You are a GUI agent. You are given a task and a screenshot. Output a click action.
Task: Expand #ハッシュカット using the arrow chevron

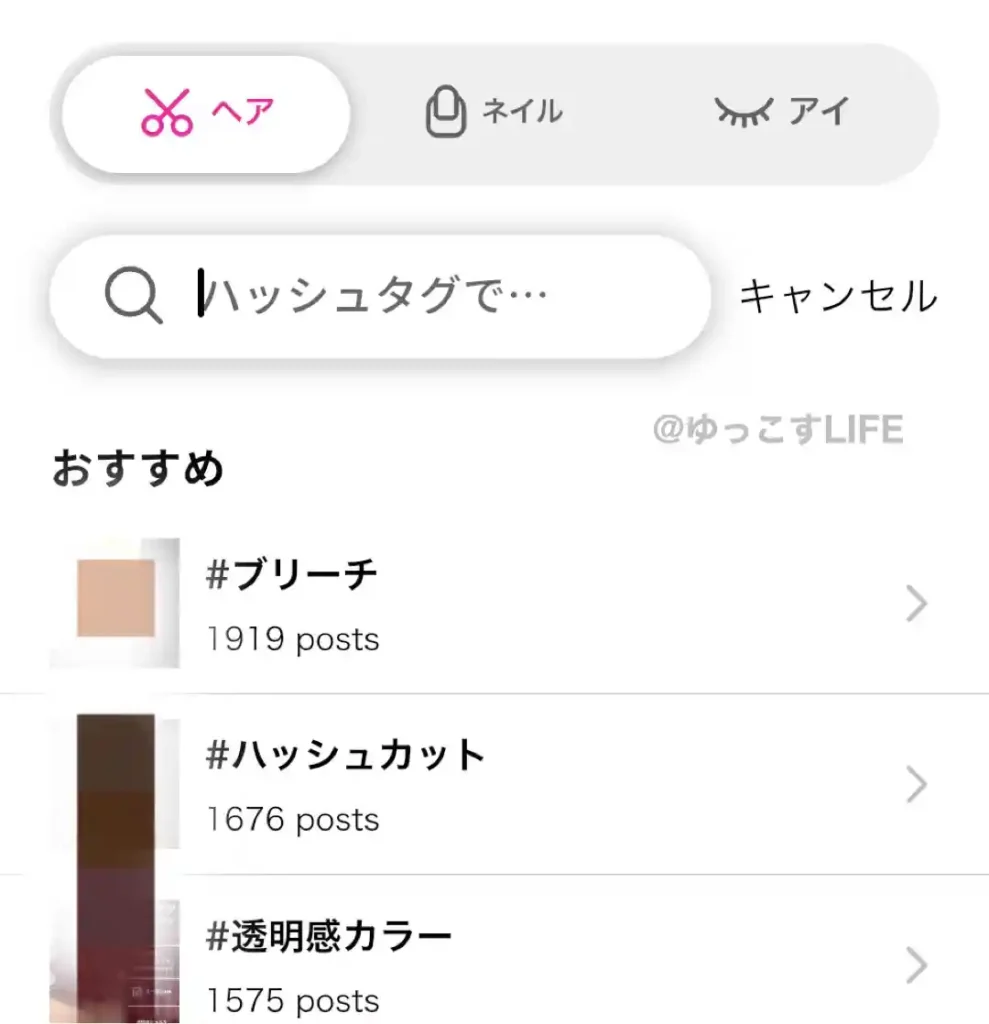(x=916, y=785)
